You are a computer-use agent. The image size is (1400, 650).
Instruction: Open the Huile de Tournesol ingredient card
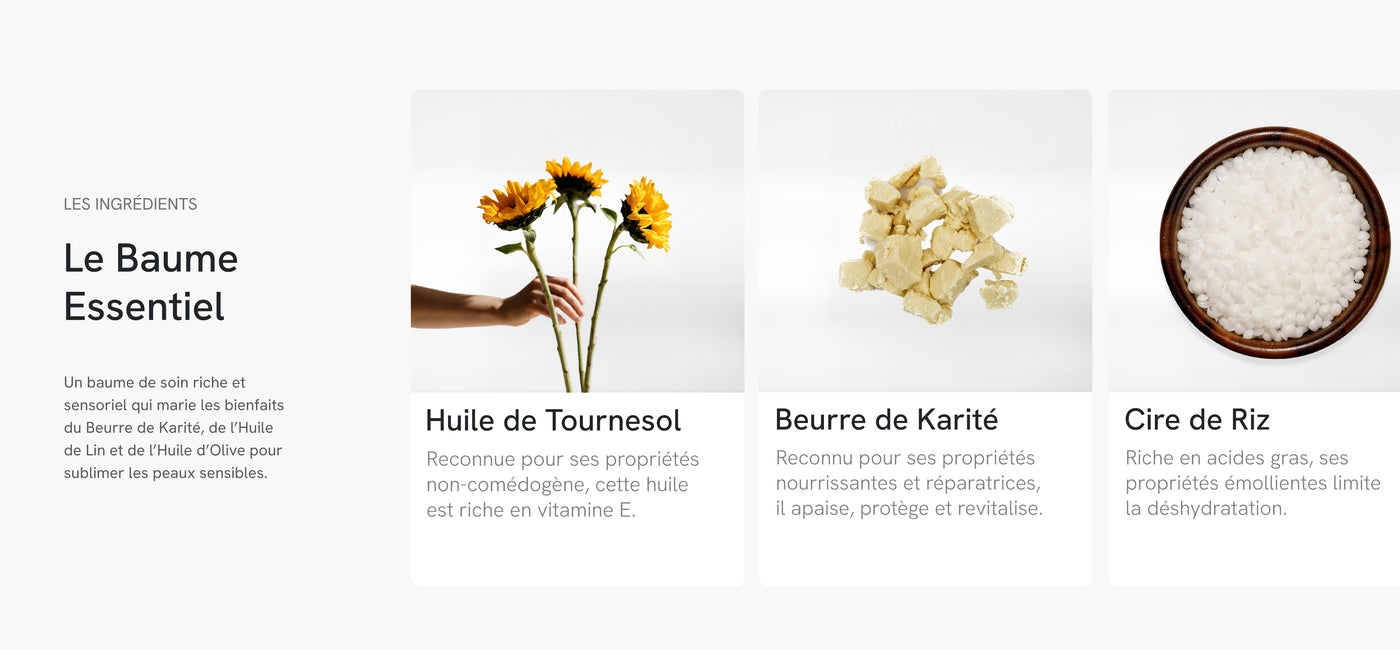(x=577, y=338)
